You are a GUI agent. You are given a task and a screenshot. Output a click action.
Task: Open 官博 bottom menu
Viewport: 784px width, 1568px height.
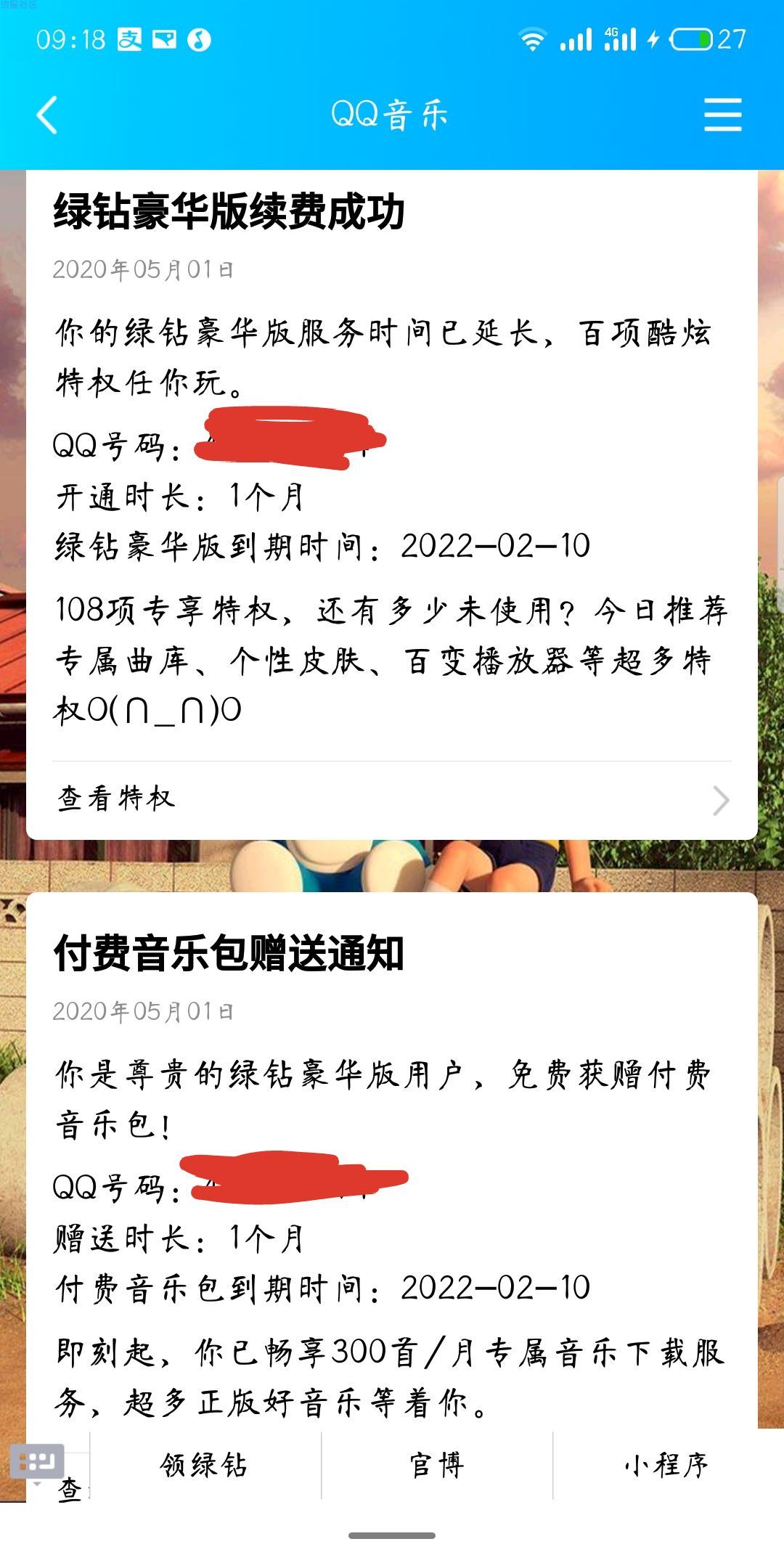tap(437, 1465)
